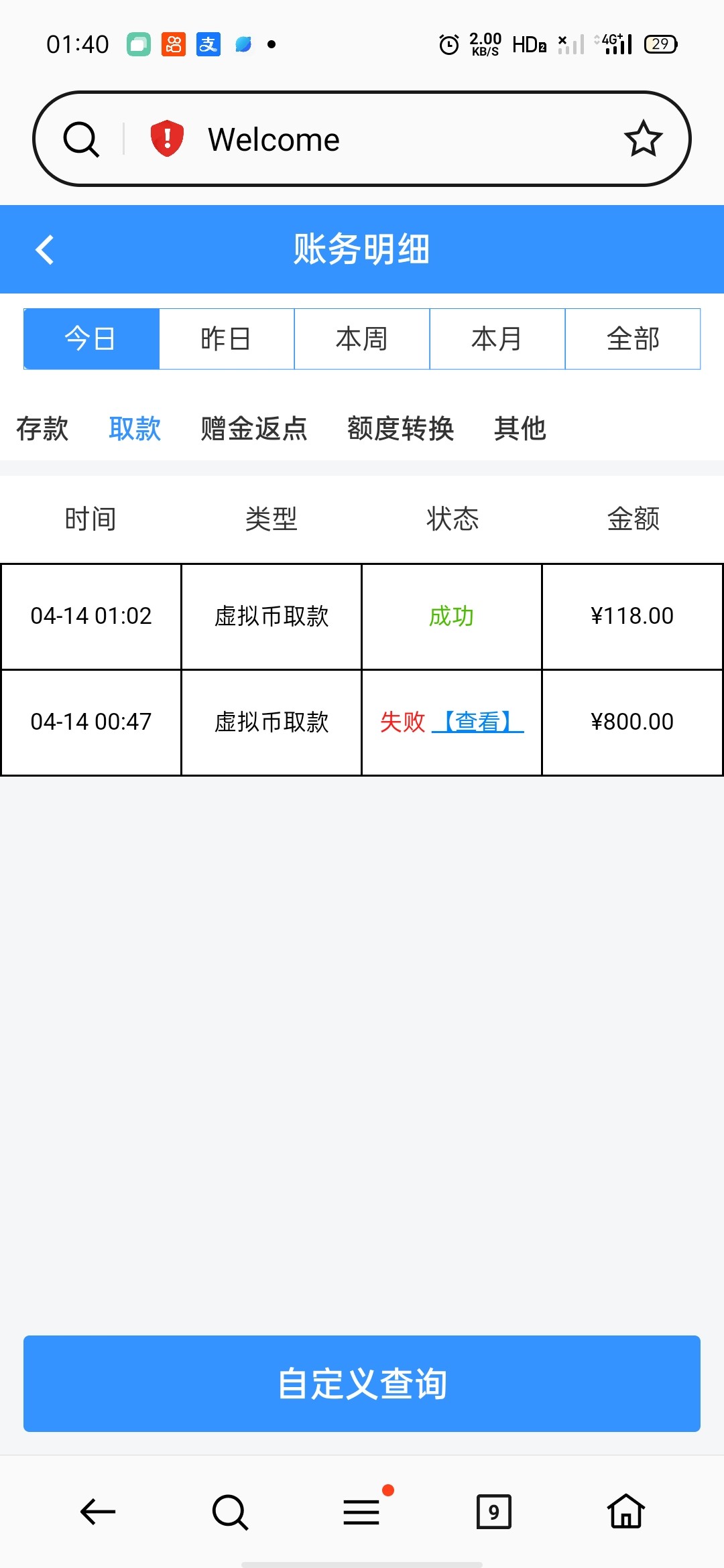Tap the Welcome text in the address bar
This screenshot has width=724, height=1568.
(x=274, y=139)
